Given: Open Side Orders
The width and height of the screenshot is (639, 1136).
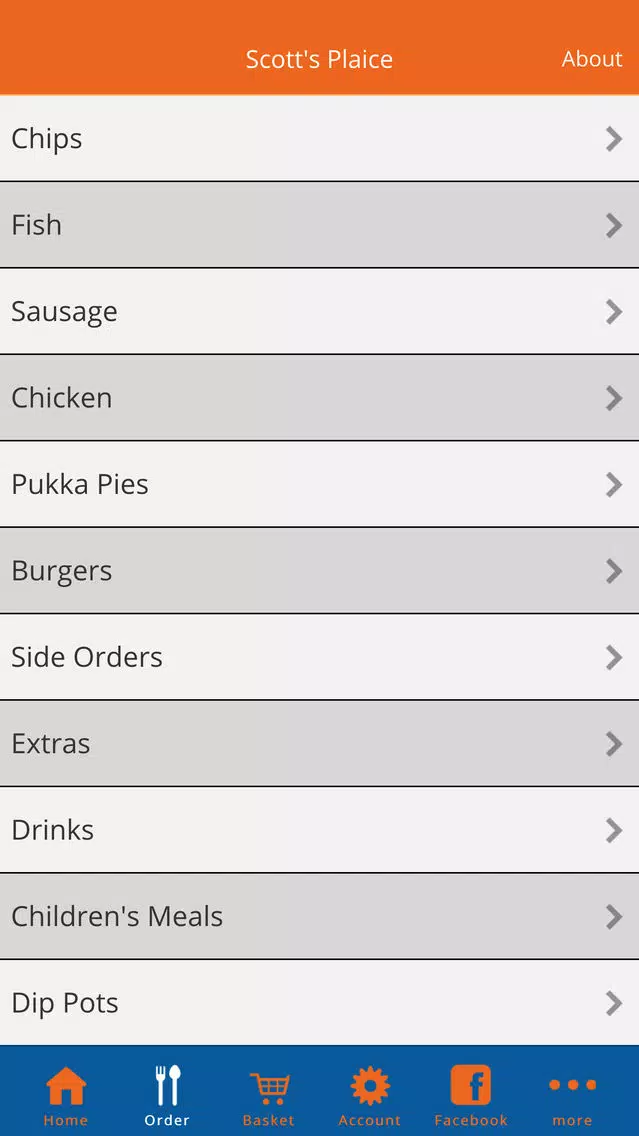Looking at the screenshot, I should (x=320, y=657).
